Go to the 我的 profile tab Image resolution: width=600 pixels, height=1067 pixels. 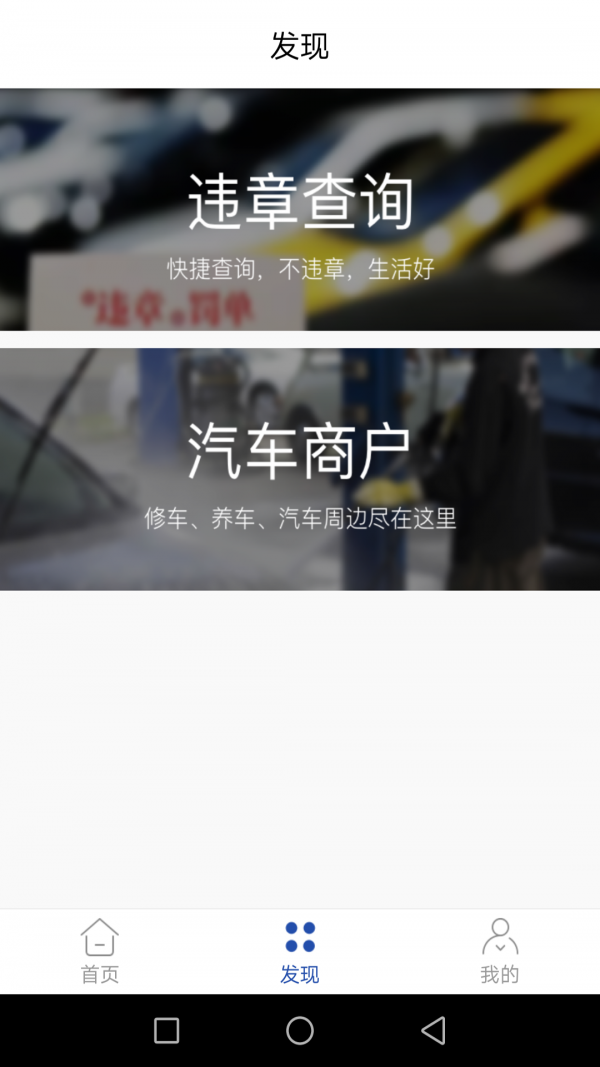tap(499, 952)
